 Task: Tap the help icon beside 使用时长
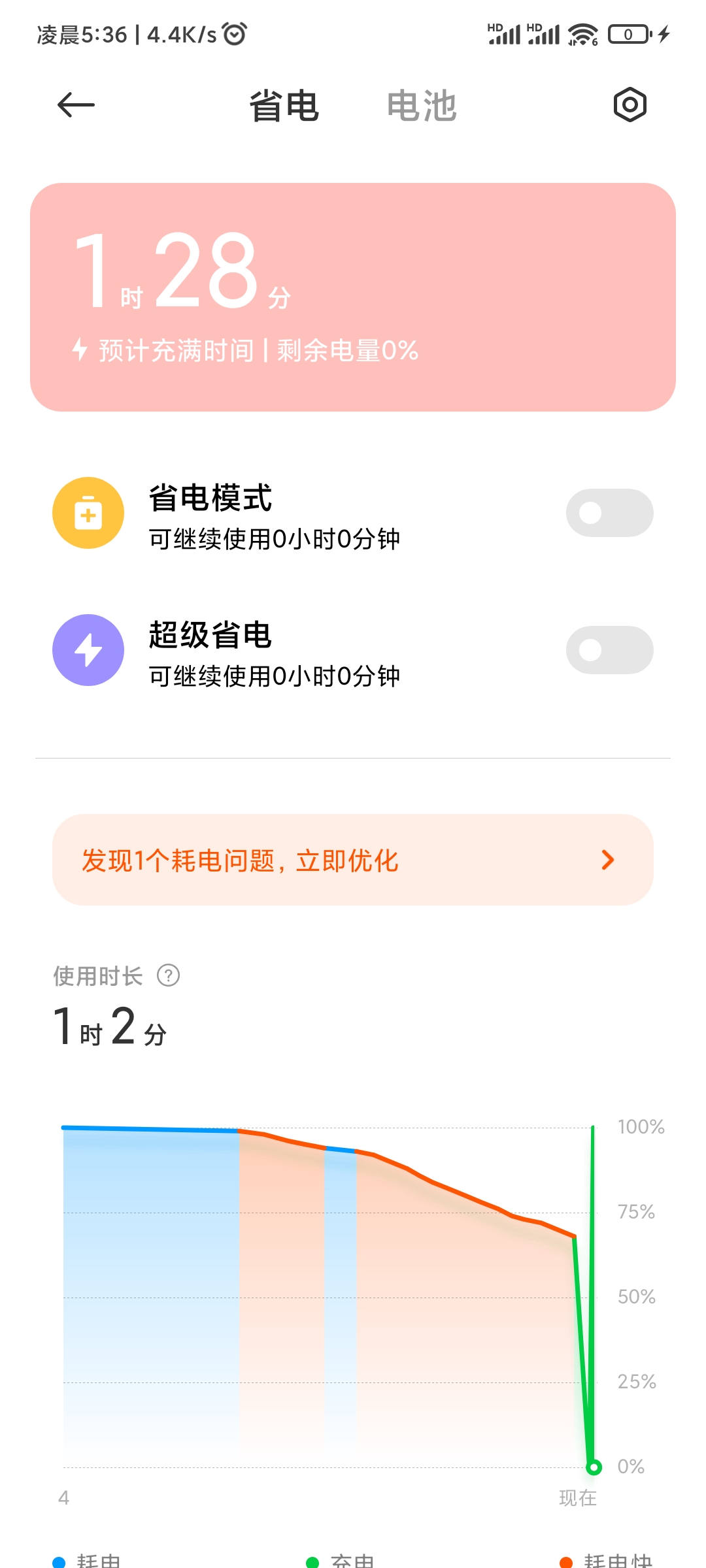coord(169,975)
